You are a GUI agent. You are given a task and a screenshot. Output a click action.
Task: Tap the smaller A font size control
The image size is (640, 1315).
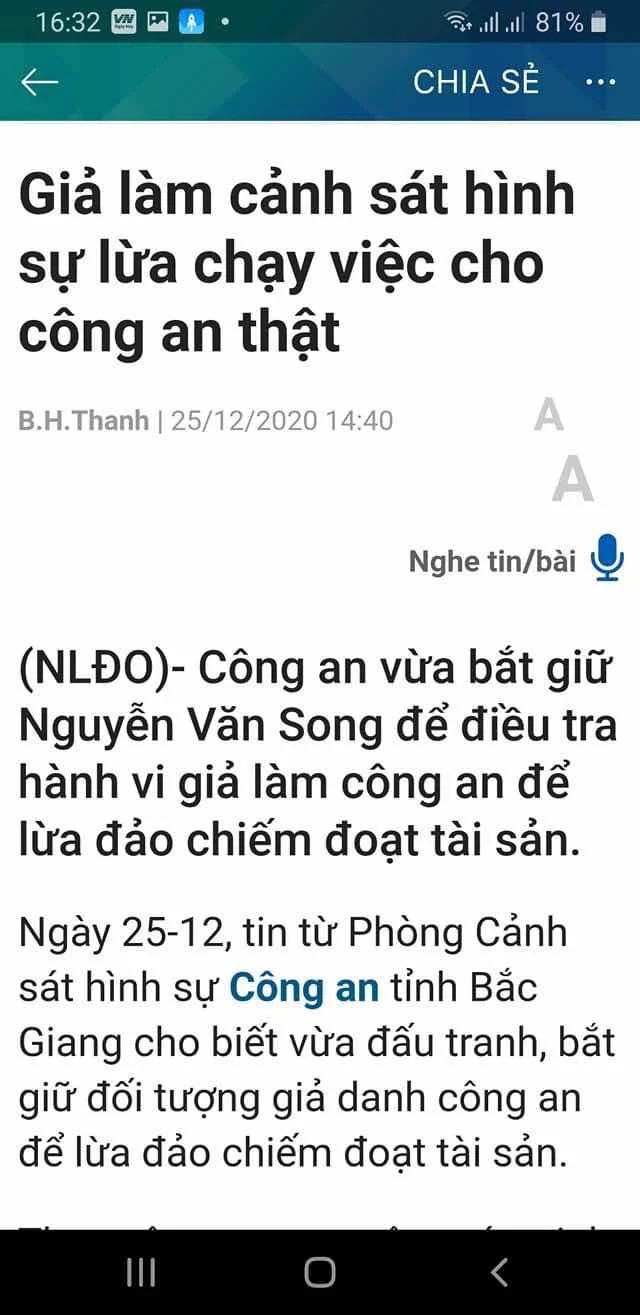(x=548, y=415)
